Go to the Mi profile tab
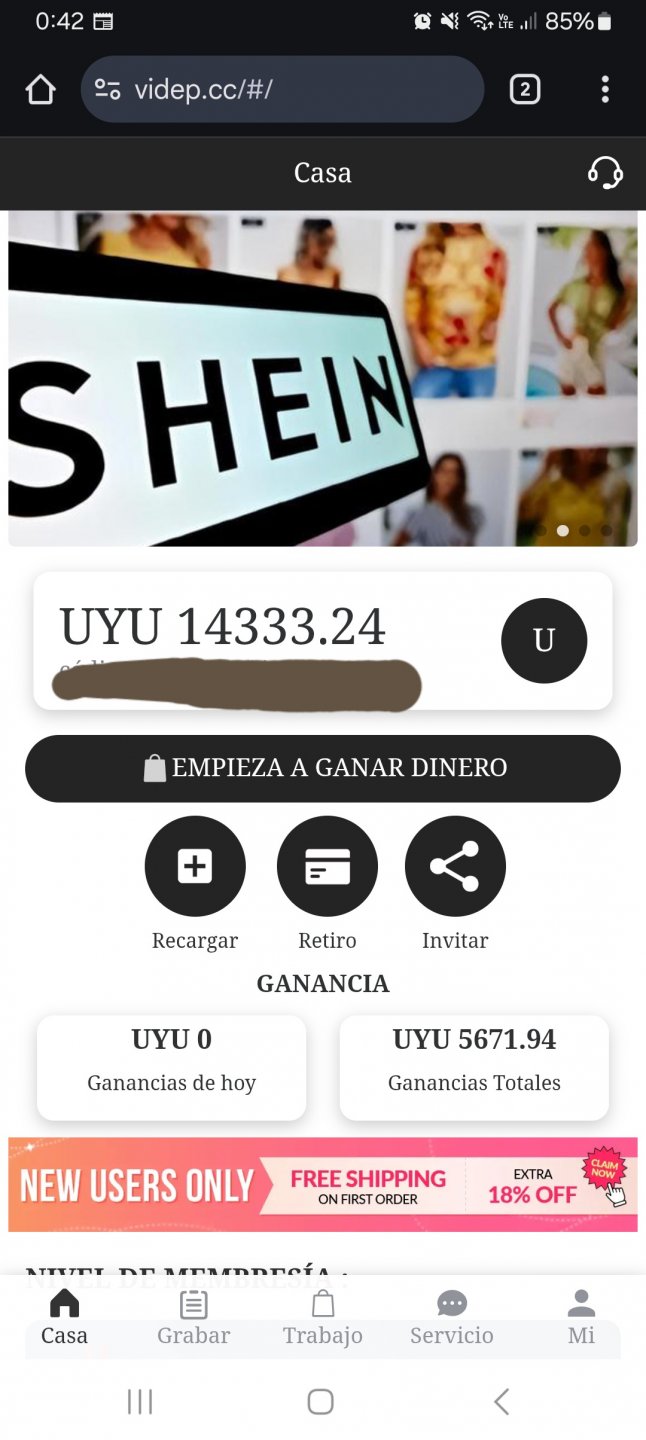 coord(581,1318)
